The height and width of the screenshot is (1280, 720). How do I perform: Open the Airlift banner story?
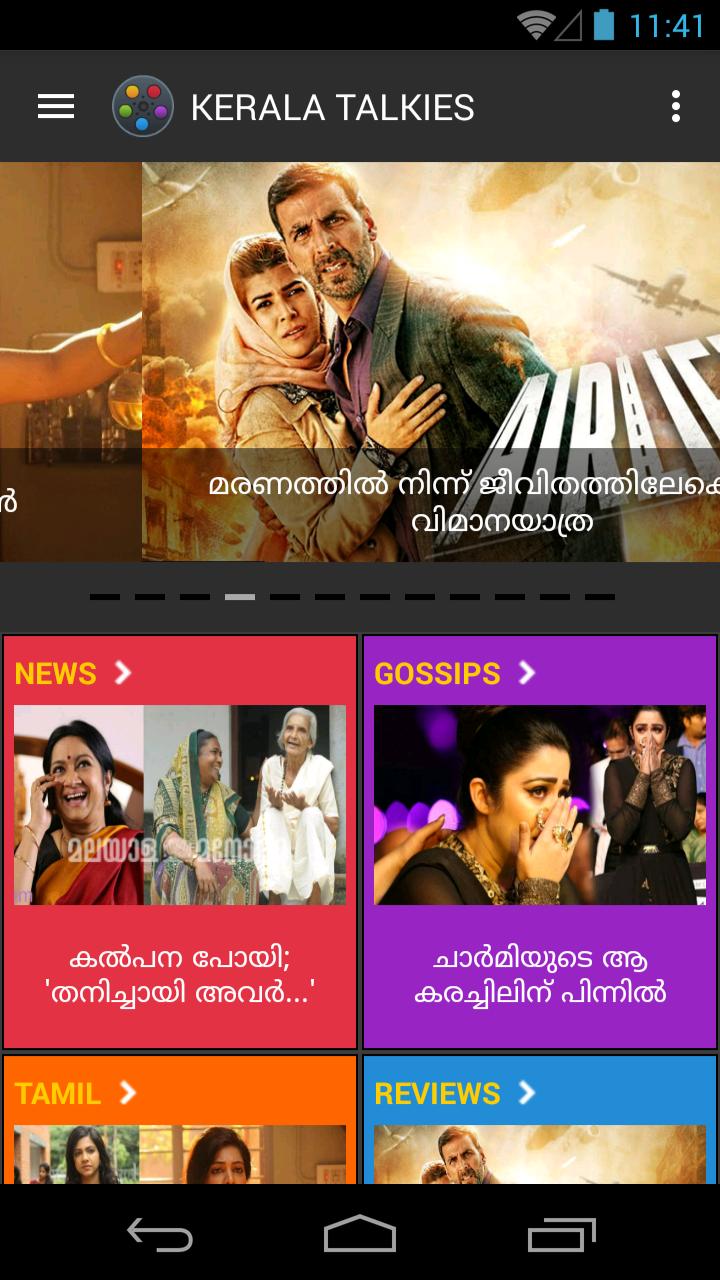pos(430,360)
